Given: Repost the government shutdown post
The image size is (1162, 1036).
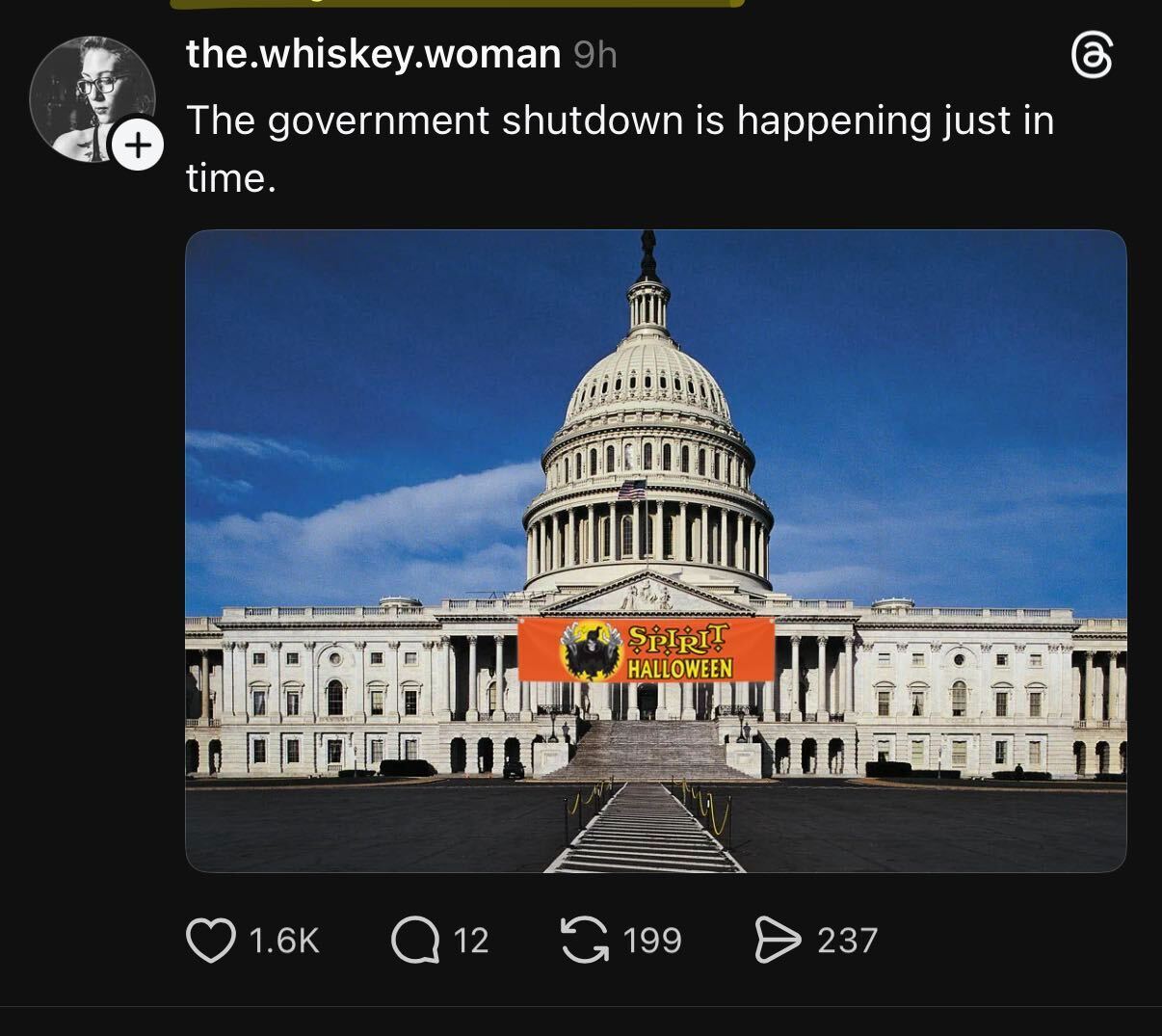Looking at the screenshot, I should point(584,941).
